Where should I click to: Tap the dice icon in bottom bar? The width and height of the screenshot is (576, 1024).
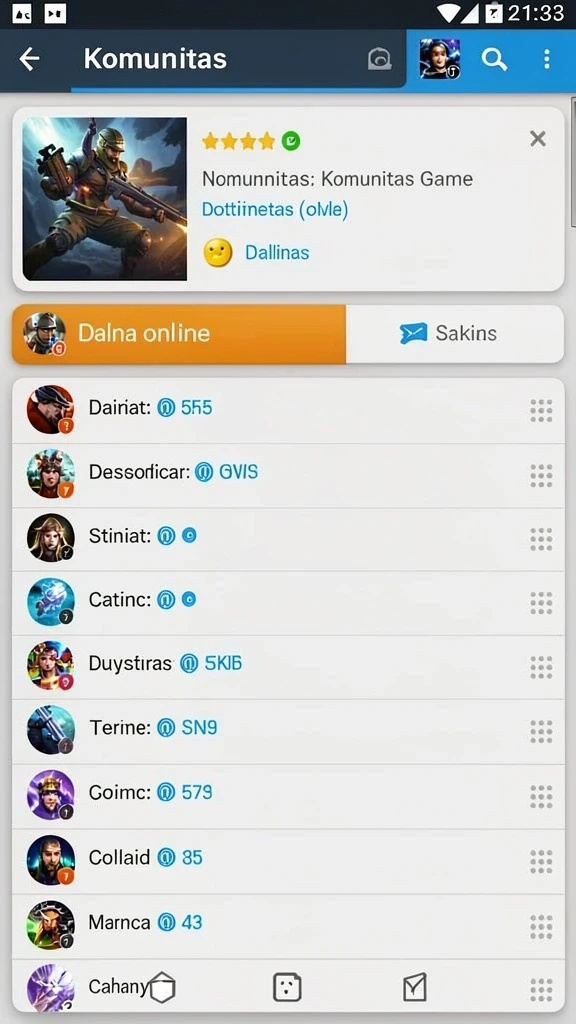[287, 987]
